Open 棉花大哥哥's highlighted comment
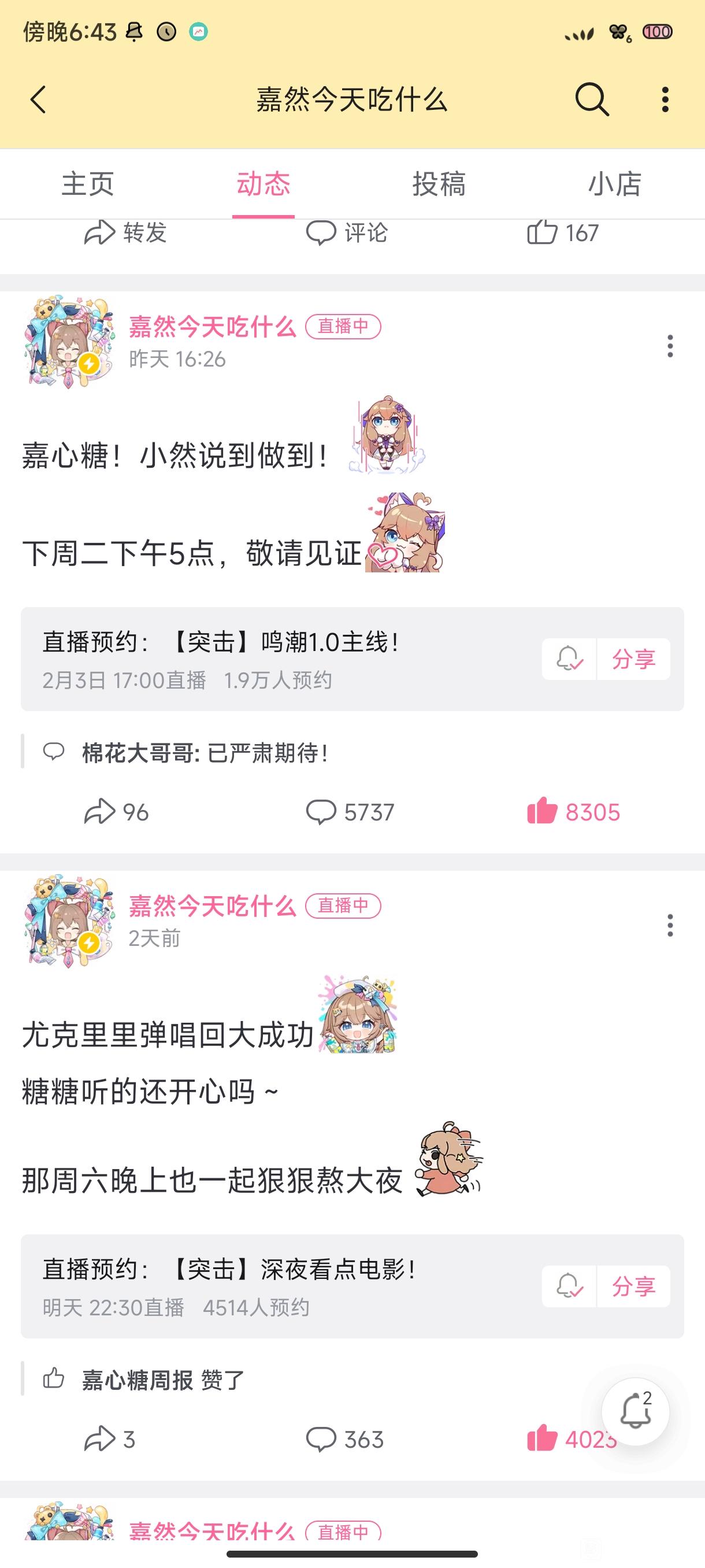Screen dimensions: 705x1568 tap(205, 753)
